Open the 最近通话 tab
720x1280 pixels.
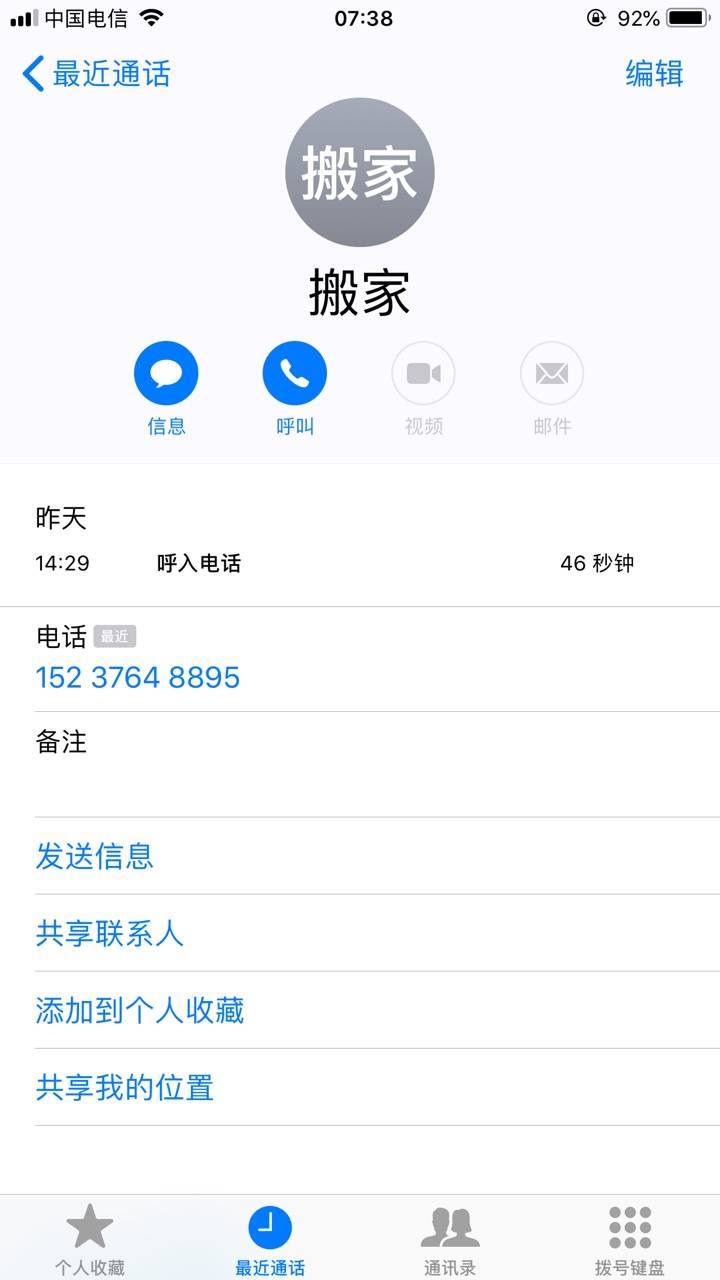[270, 1239]
